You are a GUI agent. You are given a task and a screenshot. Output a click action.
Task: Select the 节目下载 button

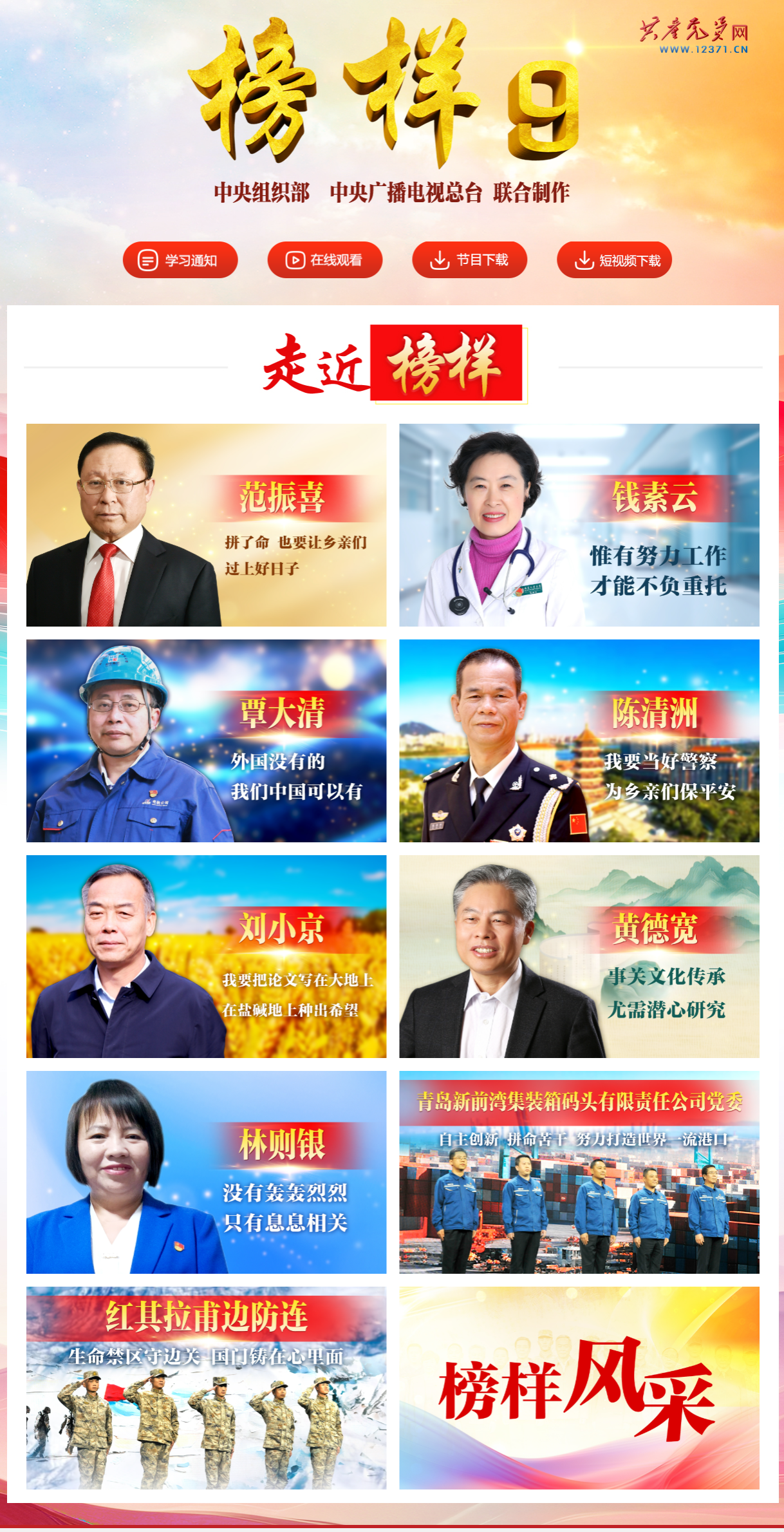[470, 260]
